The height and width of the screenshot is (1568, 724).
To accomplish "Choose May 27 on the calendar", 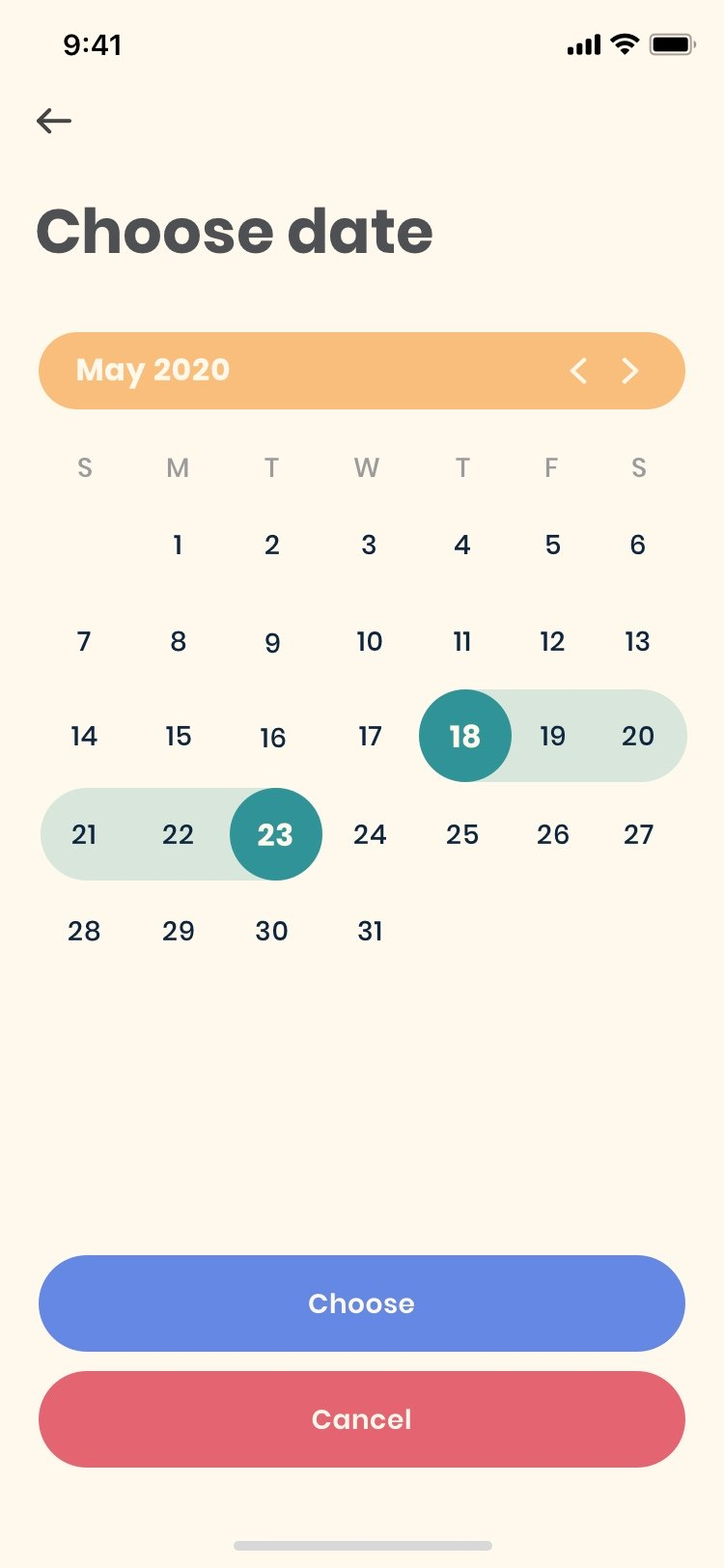I will 638,834.
